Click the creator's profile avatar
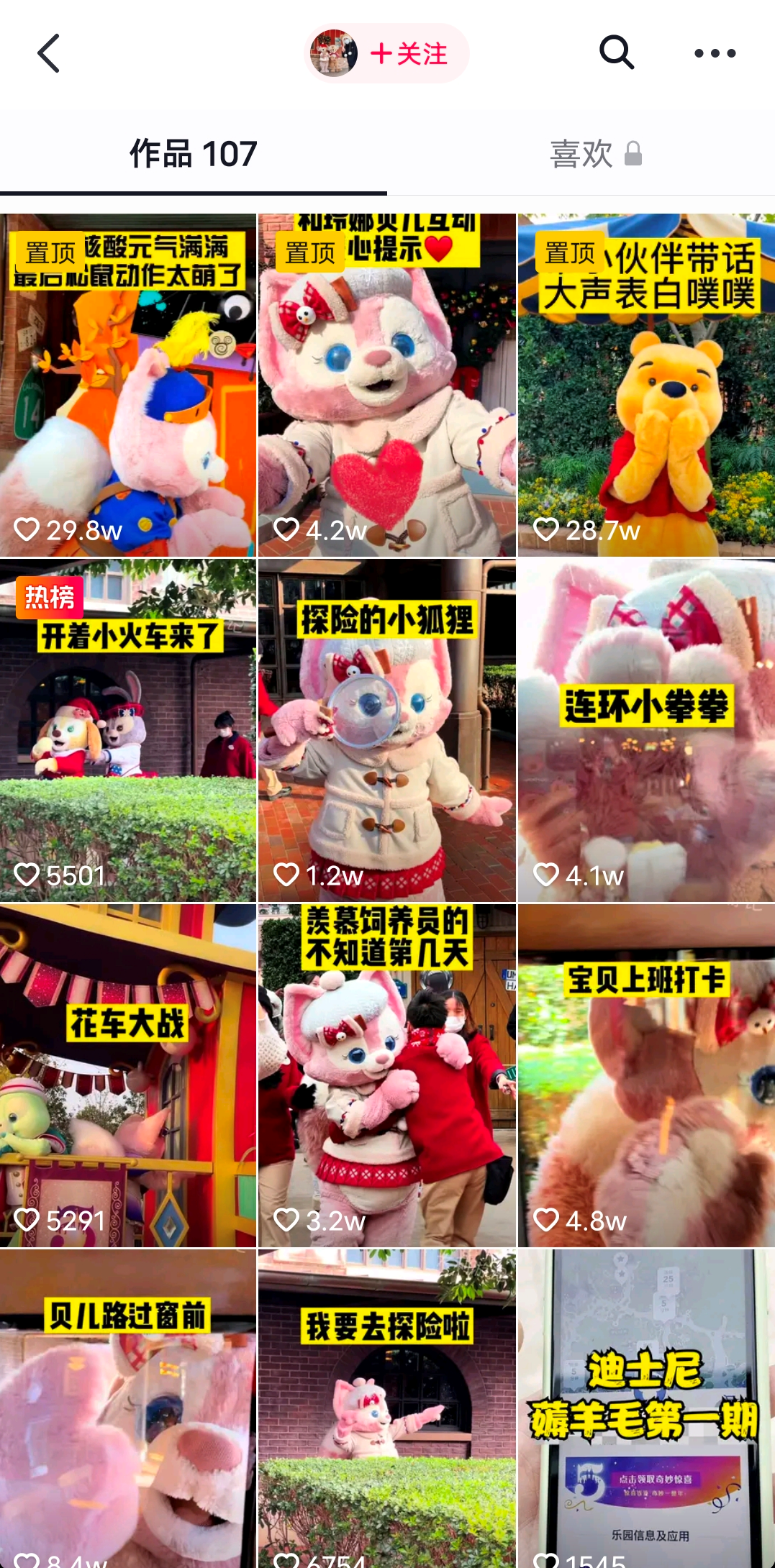Viewport: 775px width, 1568px height. tap(335, 53)
